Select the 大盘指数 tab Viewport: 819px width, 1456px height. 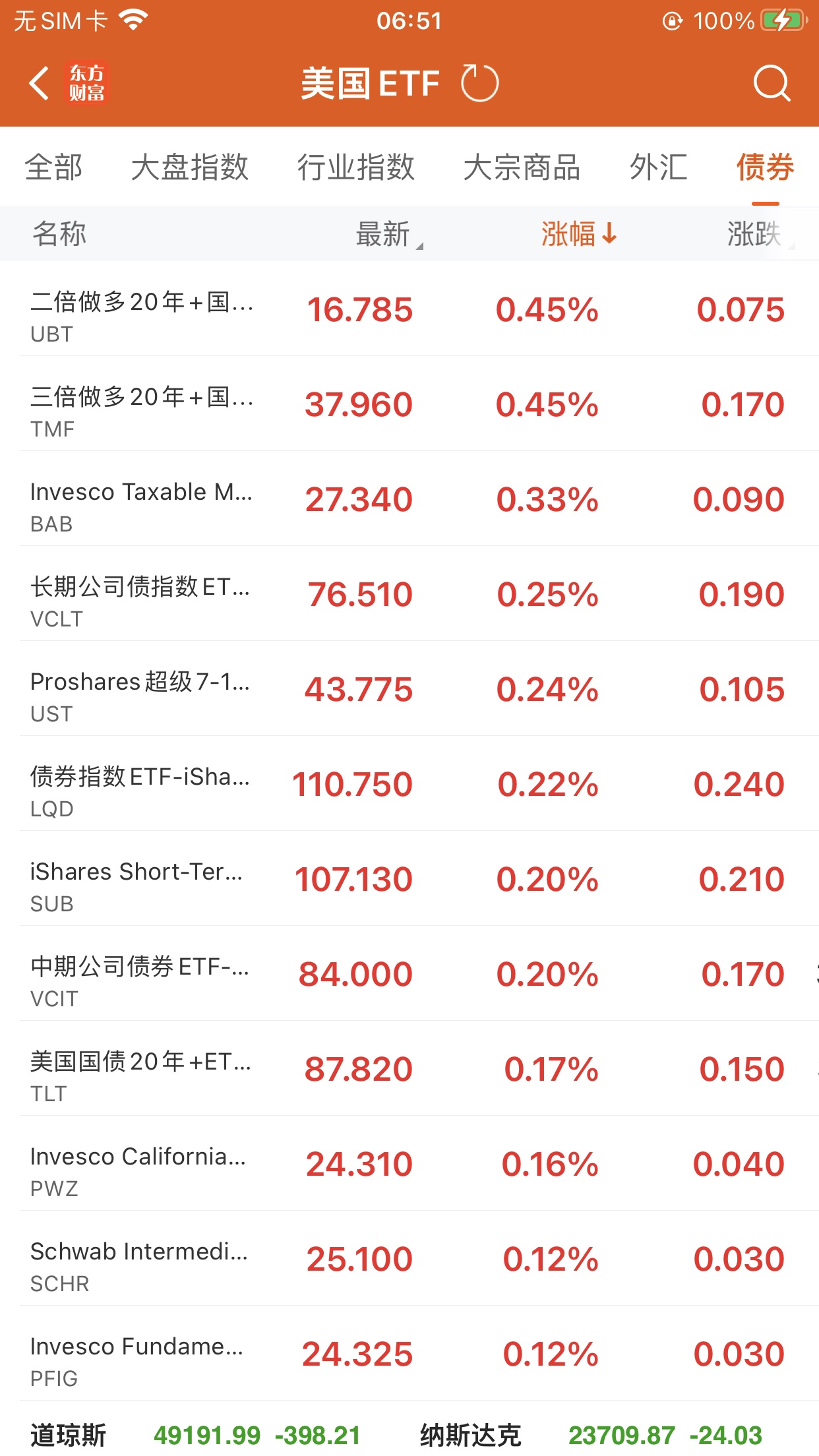tap(190, 167)
